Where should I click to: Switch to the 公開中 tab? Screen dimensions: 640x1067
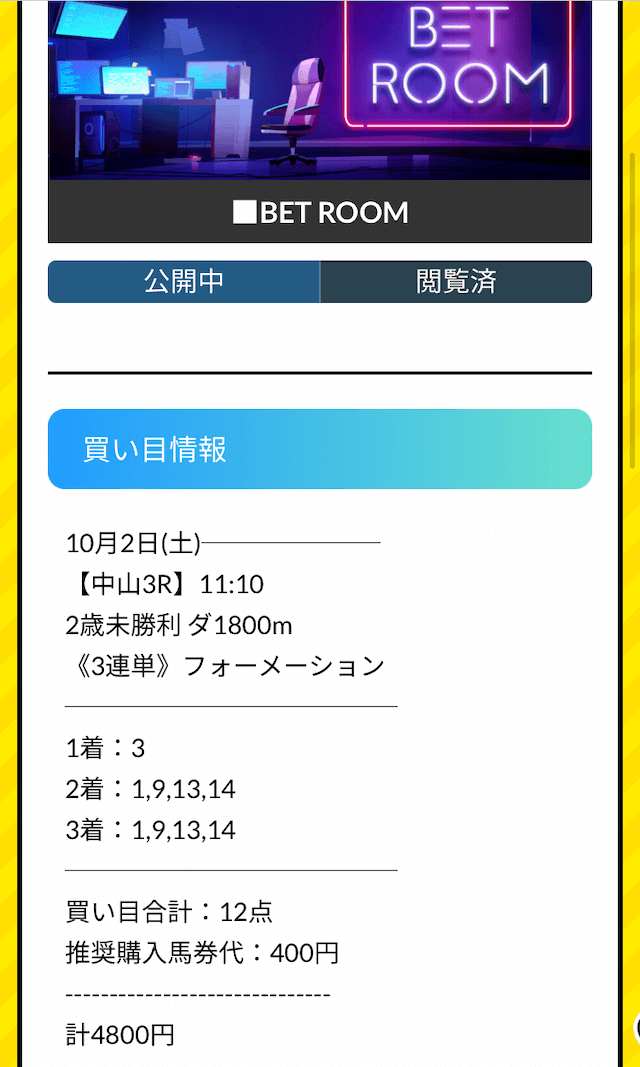[184, 282]
